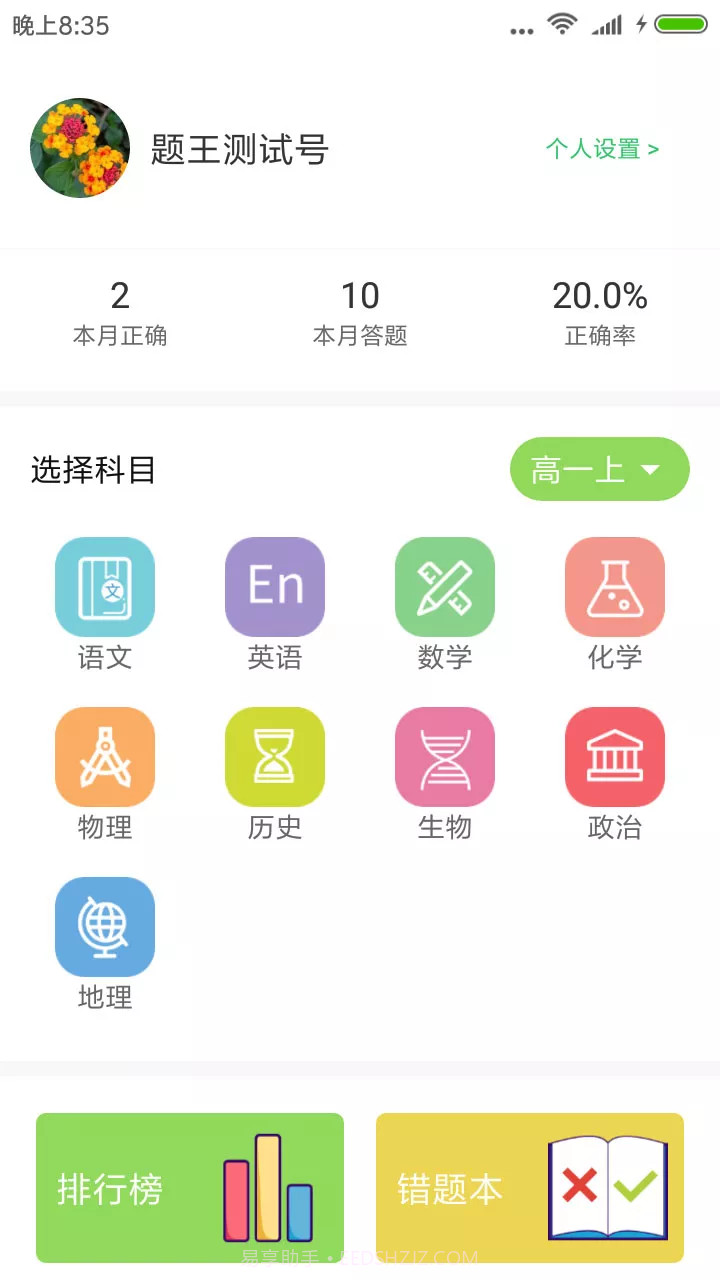Tap the Wi-Fi icon in the status bar
This screenshot has height=1280, width=720.
pyautogui.click(x=561, y=25)
